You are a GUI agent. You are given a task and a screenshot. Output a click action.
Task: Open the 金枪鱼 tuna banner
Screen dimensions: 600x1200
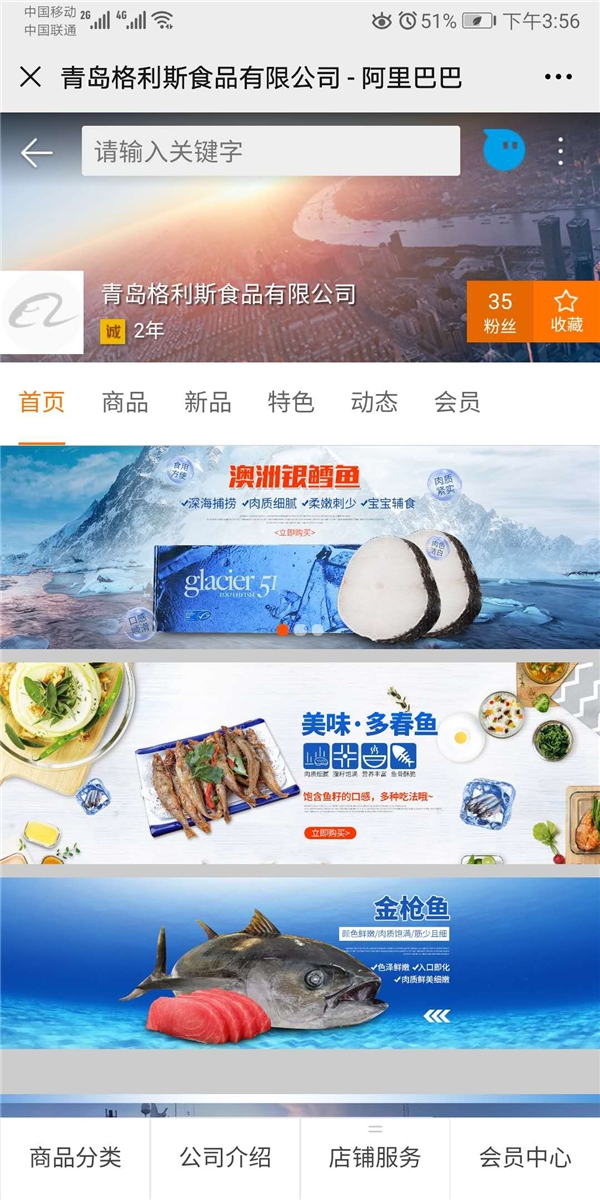(x=300, y=962)
